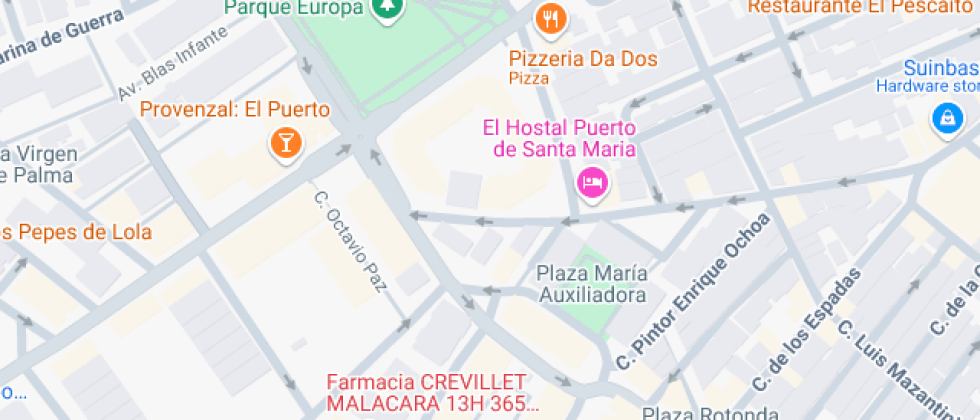Image resolution: width=980 pixels, height=420 pixels.
Task: Open Farmacia CREVILLET MALACARA place label
Action: tap(431, 393)
